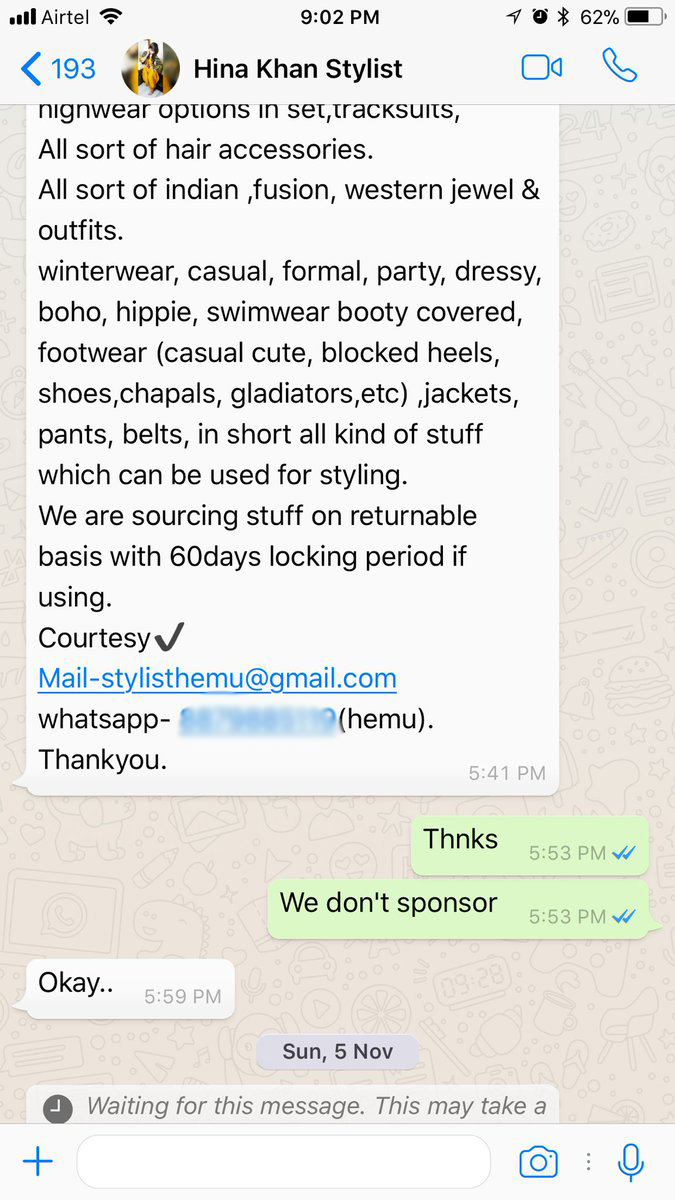Start a voice call
675x1200 pixels.
pos(620,67)
